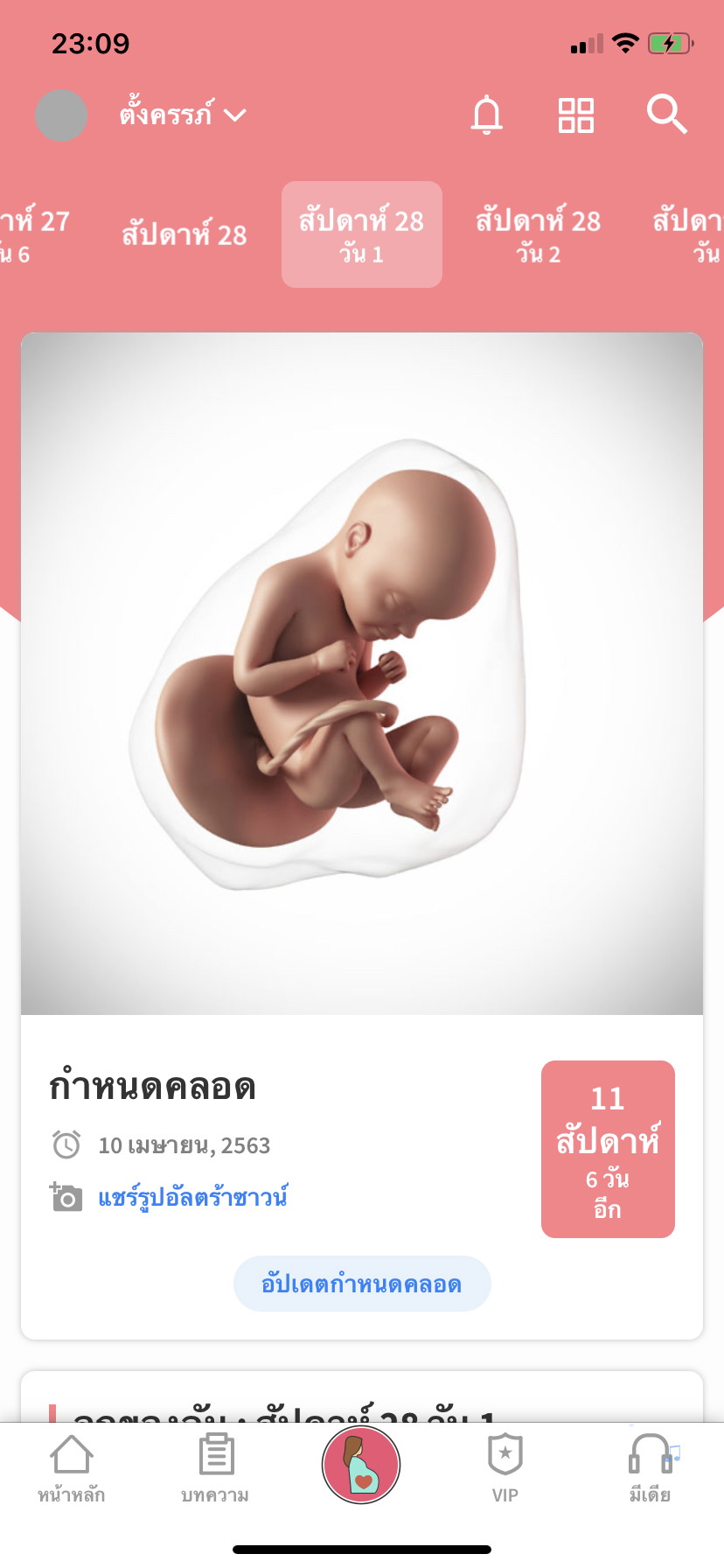The image size is (724, 1568).
Task: Open the profile avatar
Action: pos(61,115)
